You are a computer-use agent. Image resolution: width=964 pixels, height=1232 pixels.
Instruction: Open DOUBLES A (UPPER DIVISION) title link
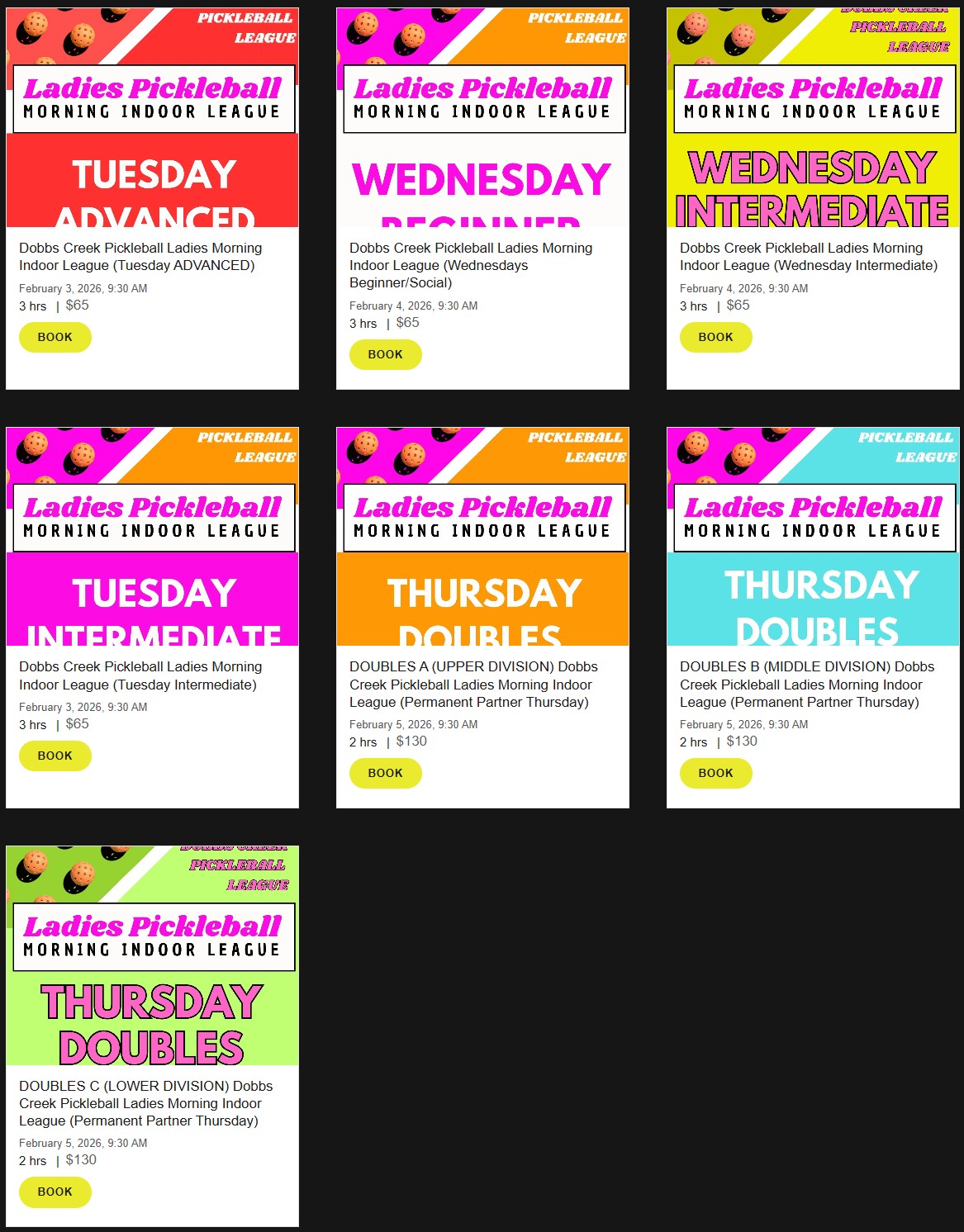473,685
